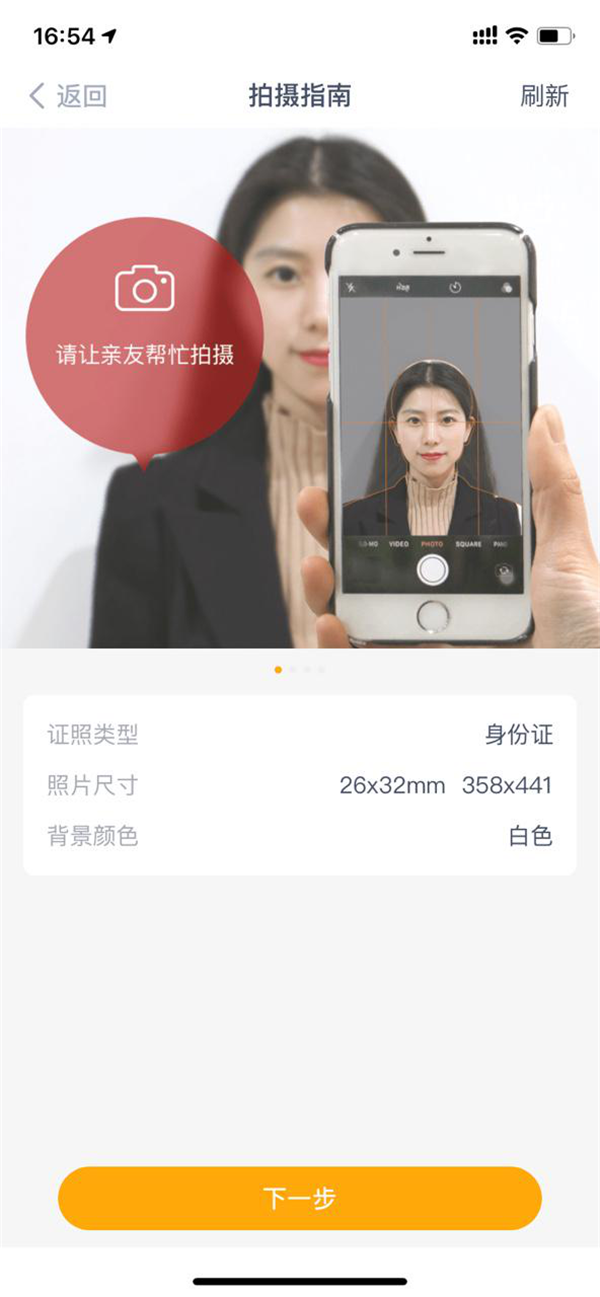Refresh the page with 刷新
600x1297 pixels.
(x=544, y=96)
